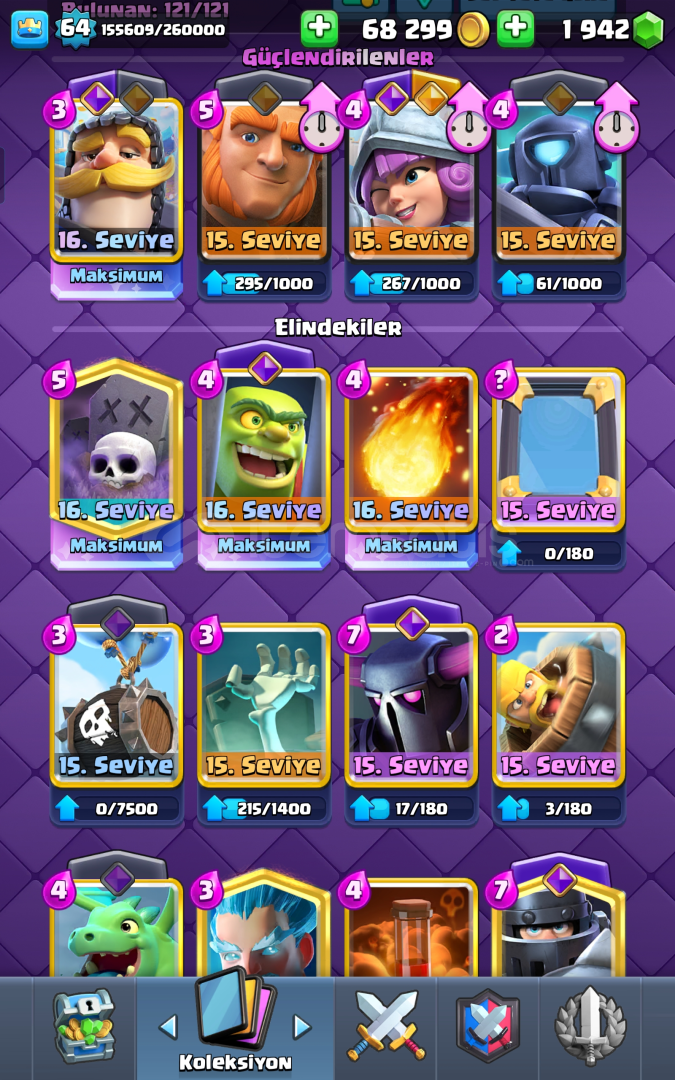Select the Goblin Barrel card

coord(263,450)
